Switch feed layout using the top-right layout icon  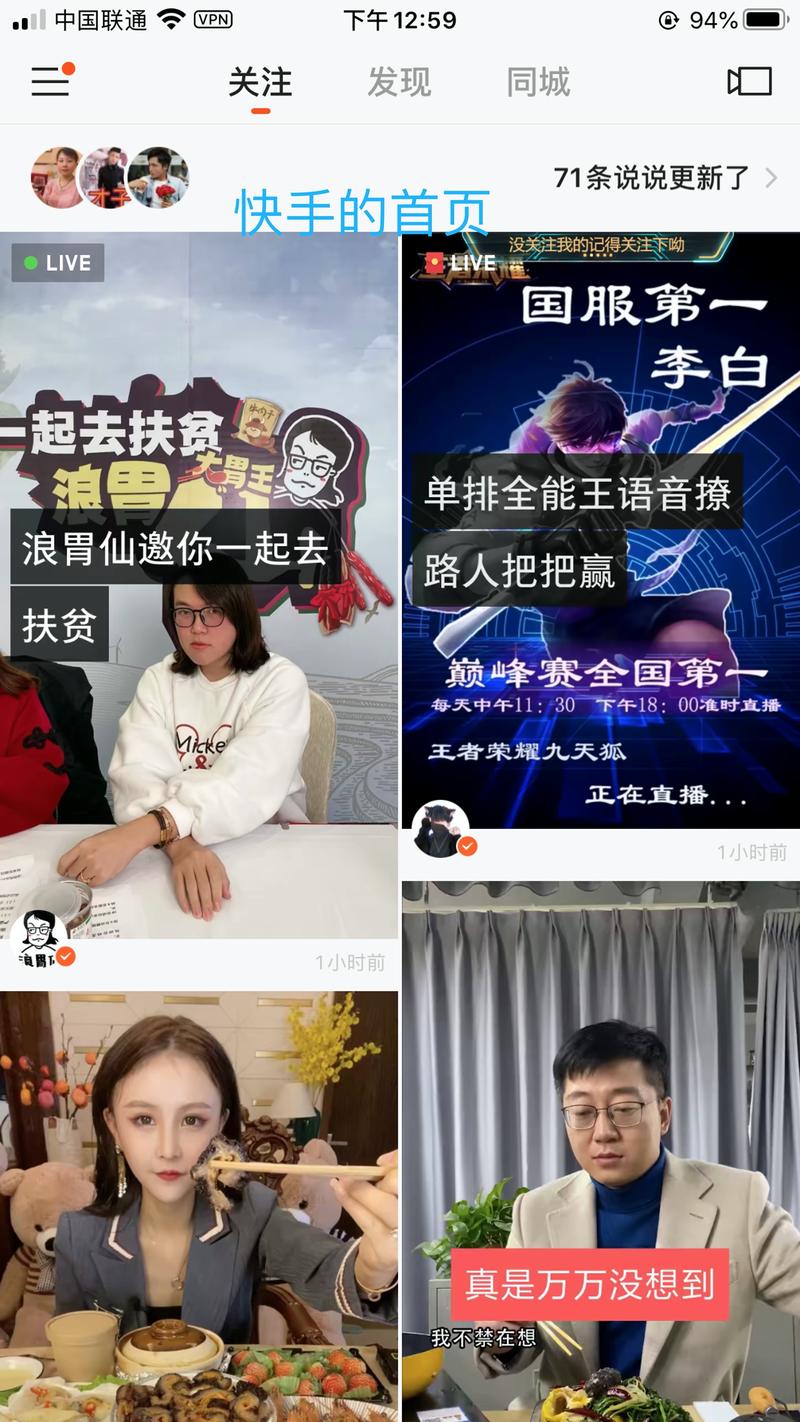pyautogui.click(x=749, y=83)
